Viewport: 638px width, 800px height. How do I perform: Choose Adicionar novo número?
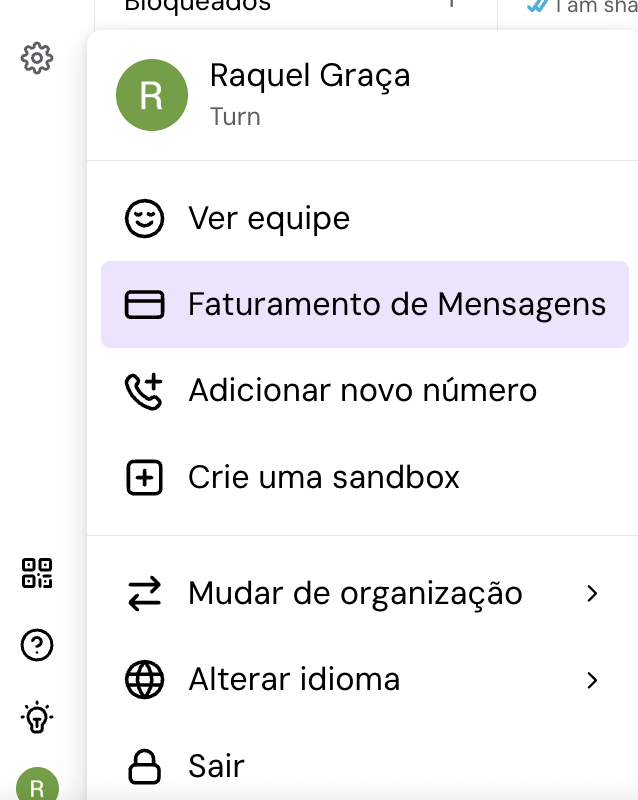[x=362, y=390]
